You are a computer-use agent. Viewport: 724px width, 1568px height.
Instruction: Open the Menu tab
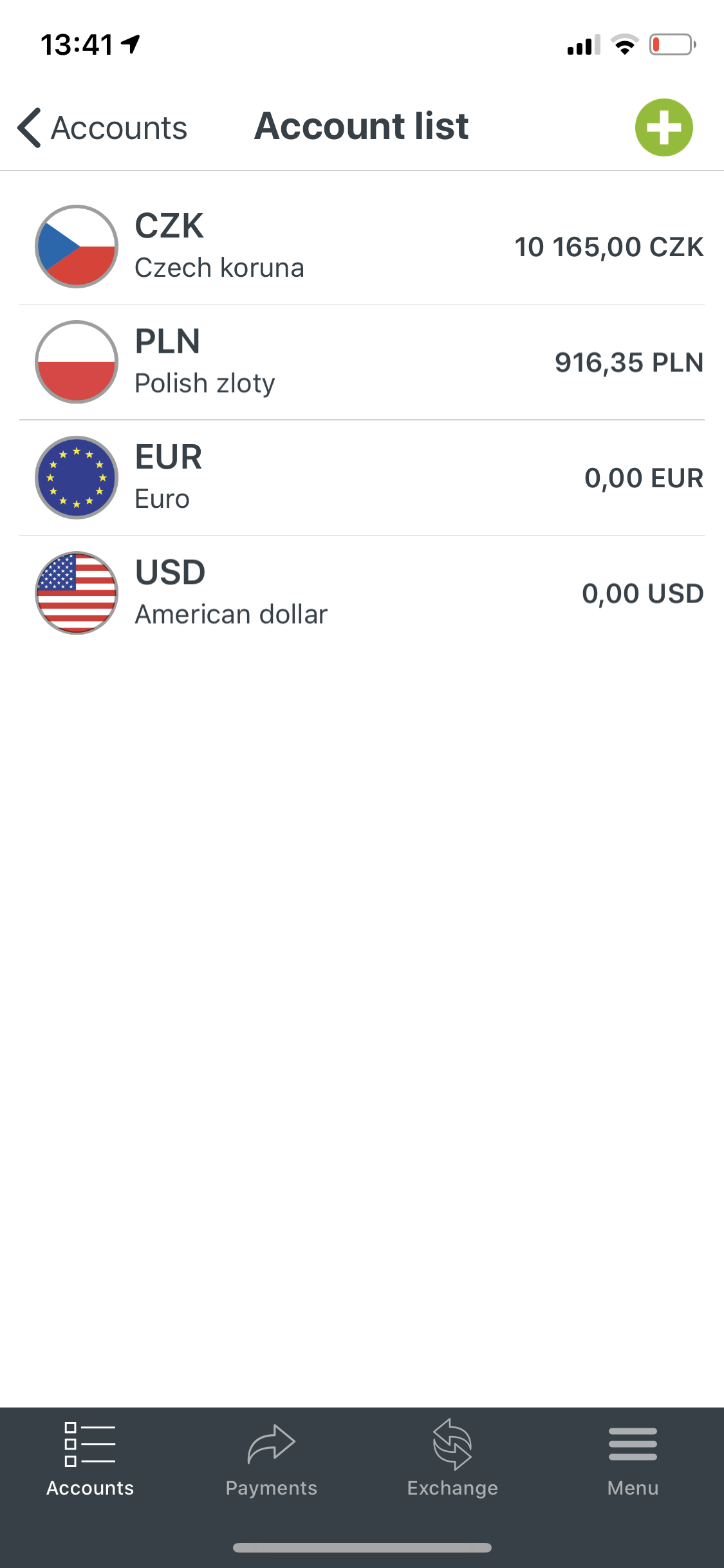(633, 1460)
